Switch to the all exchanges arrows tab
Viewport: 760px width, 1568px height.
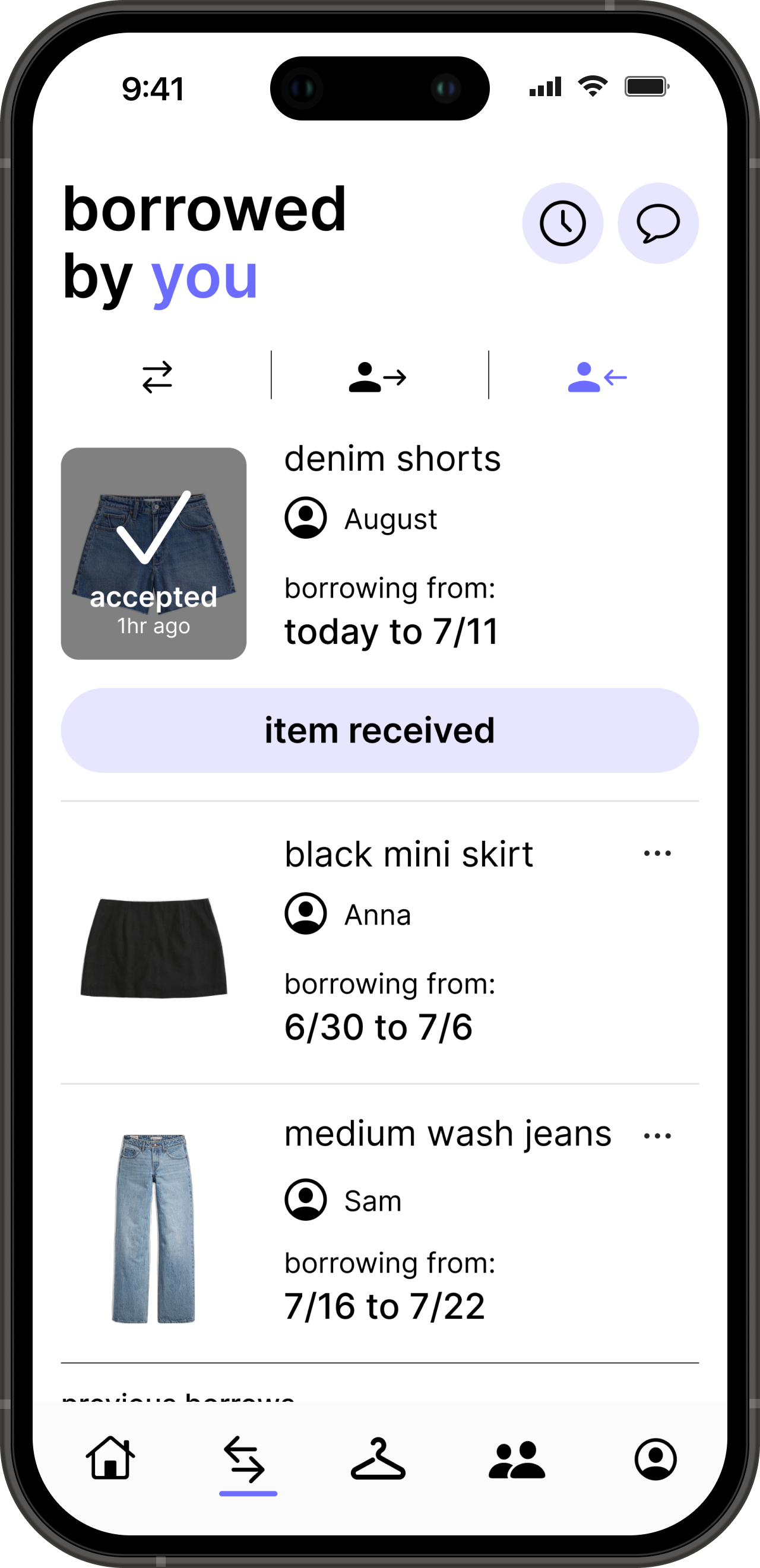(x=157, y=377)
